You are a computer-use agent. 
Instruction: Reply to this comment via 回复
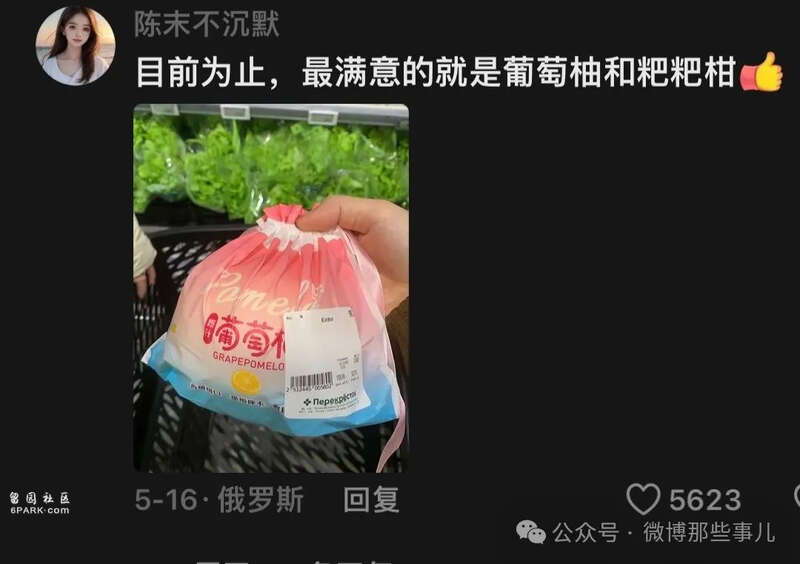click(x=371, y=500)
